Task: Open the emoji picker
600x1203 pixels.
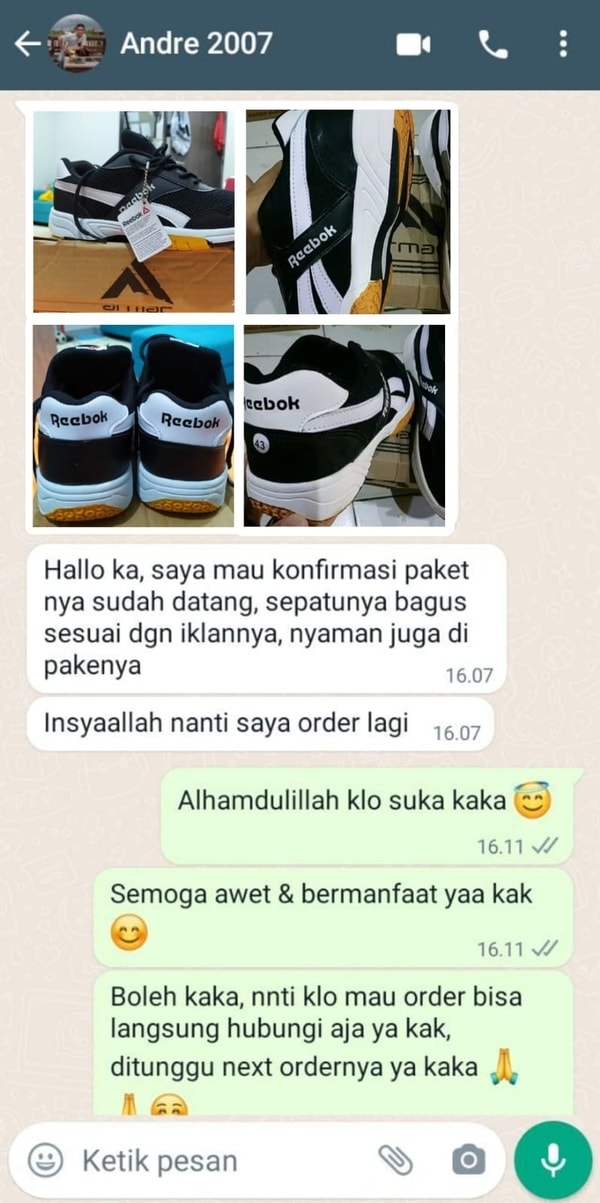Action: [45, 1160]
